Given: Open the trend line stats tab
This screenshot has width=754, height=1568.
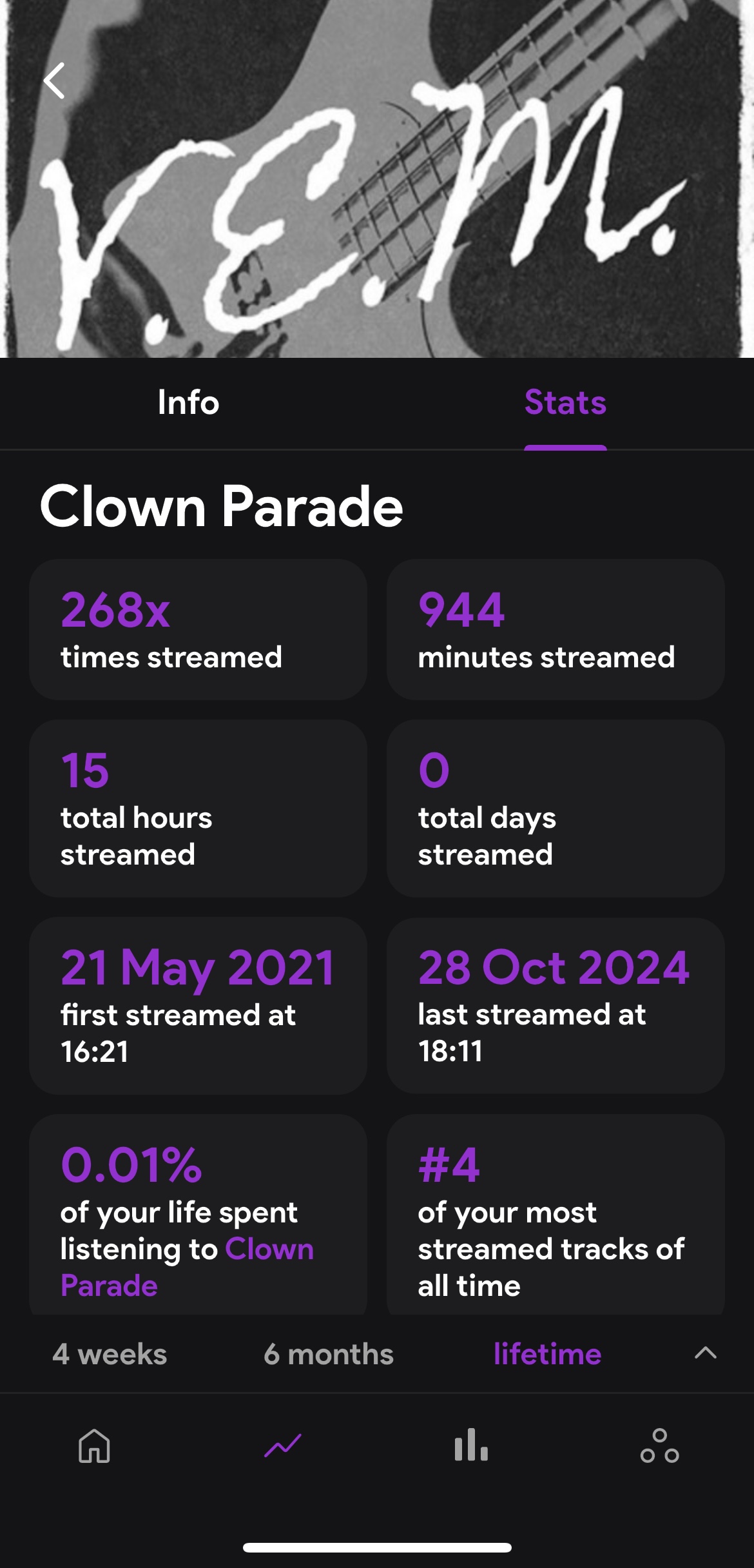Looking at the screenshot, I should (282, 1445).
